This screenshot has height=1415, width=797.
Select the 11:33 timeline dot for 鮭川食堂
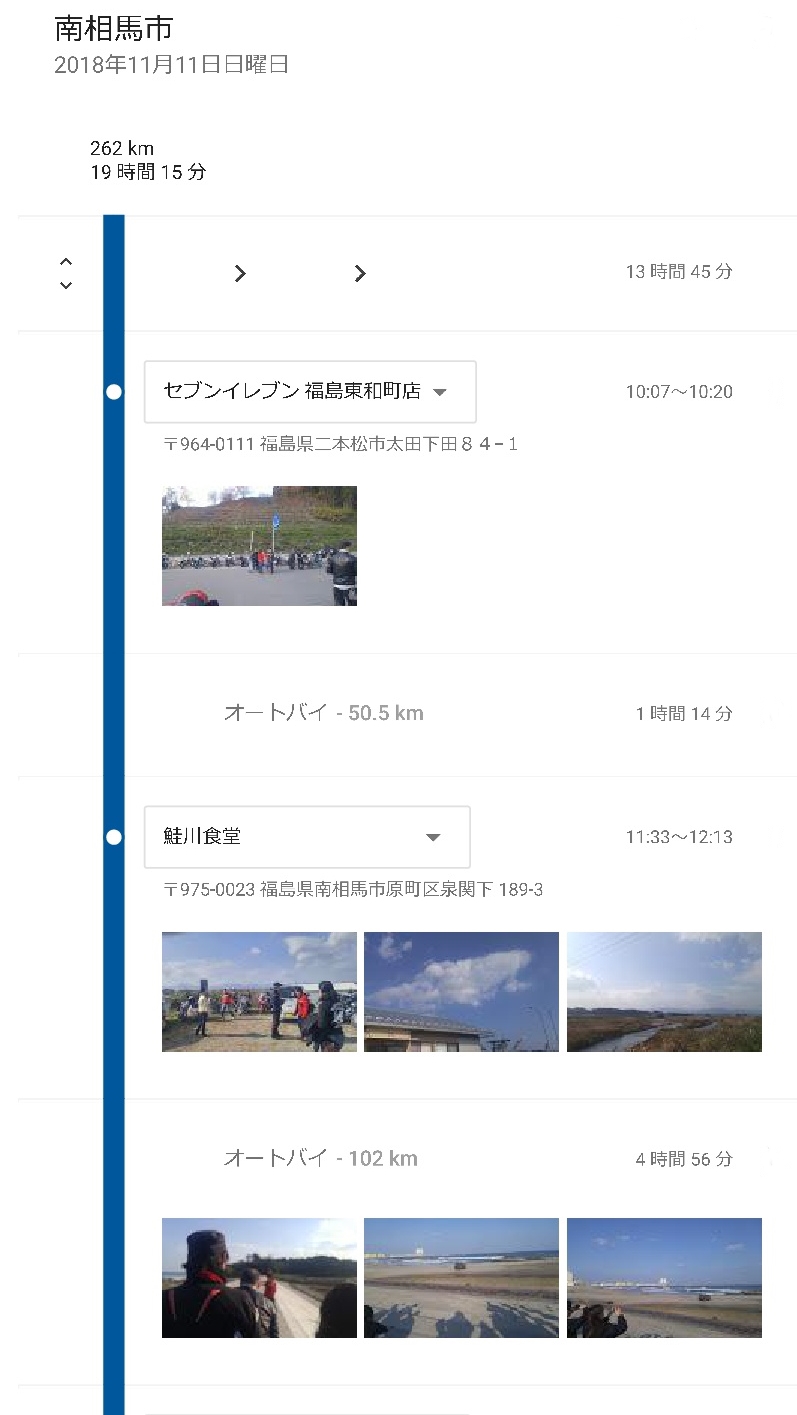(114, 837)
